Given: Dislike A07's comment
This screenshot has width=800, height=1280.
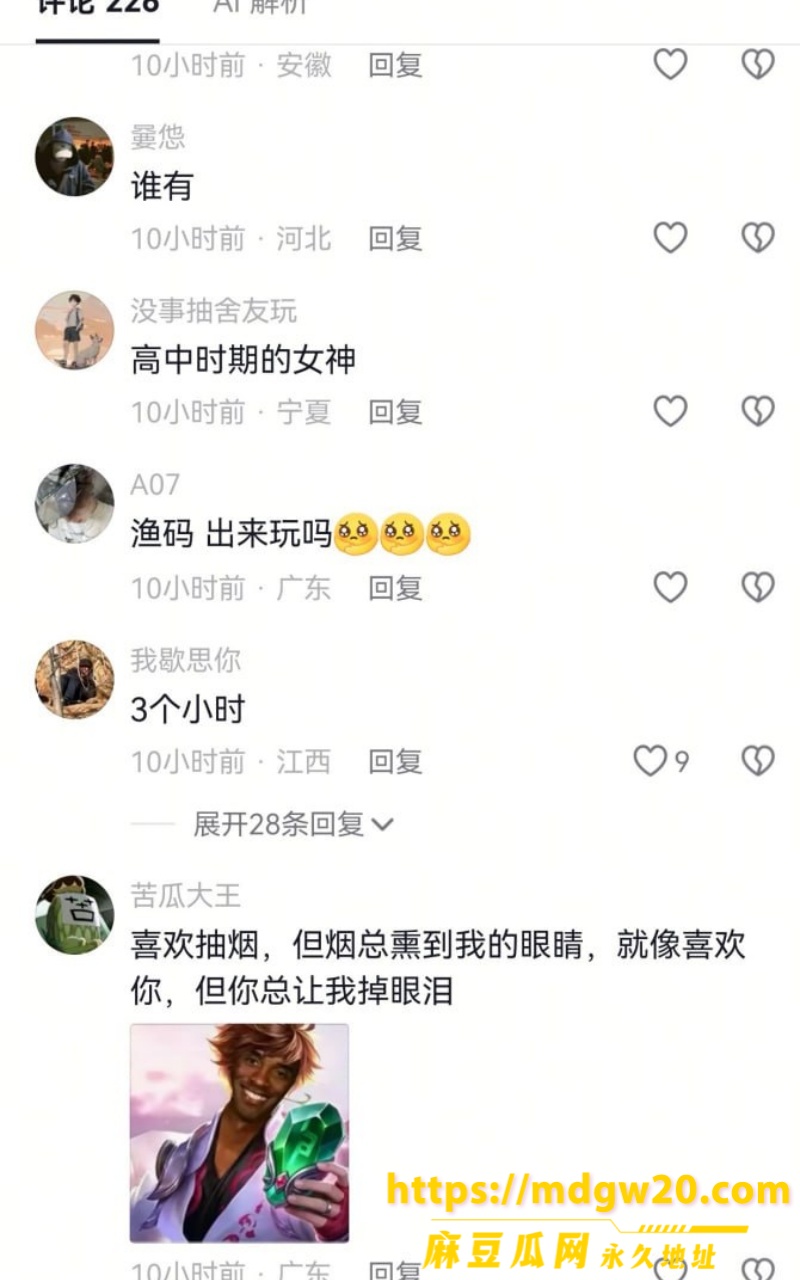Looking at the screenshot, I should click(x=758, y=587).
